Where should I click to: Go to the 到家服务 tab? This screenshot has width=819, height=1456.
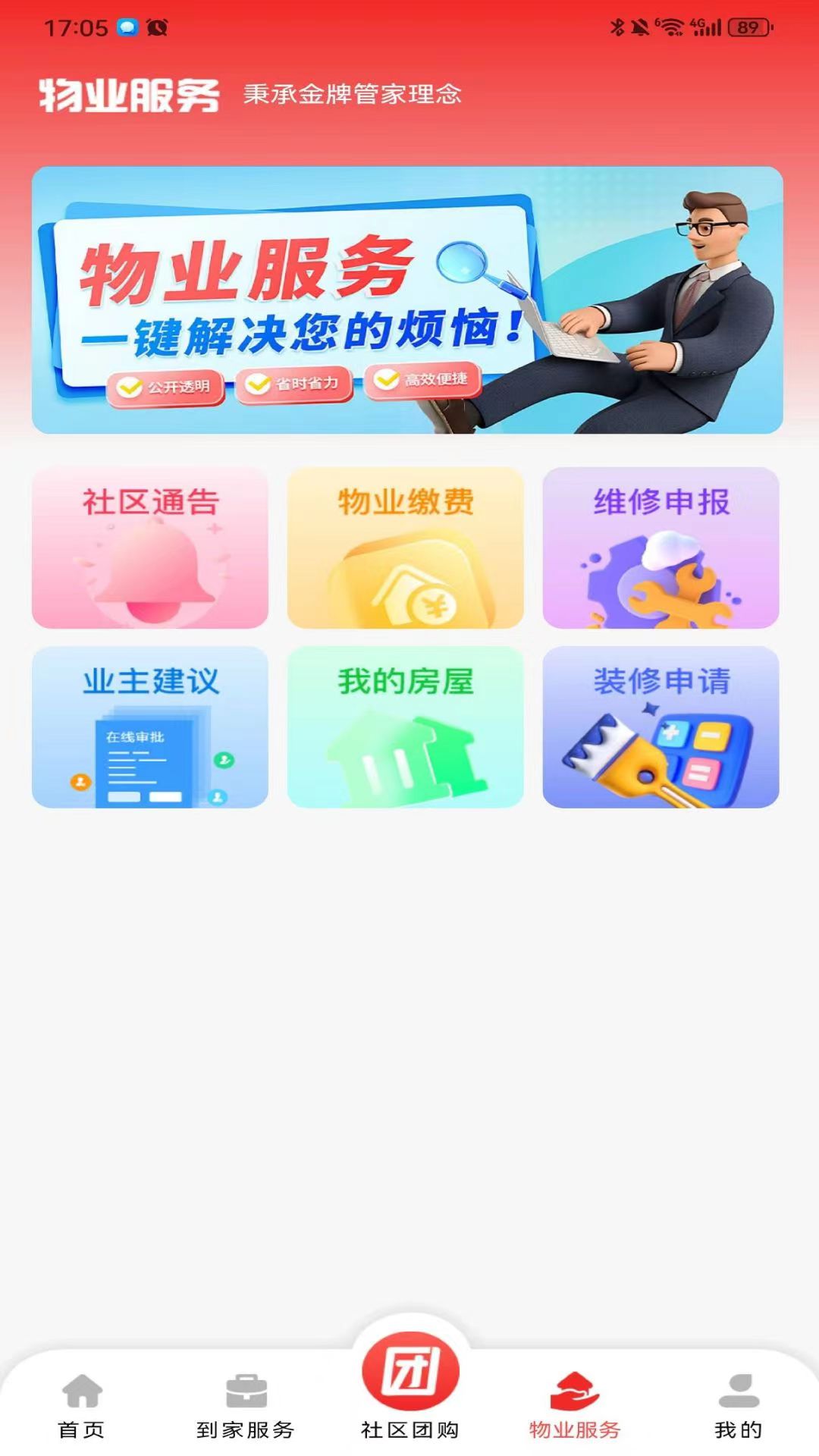(246, 1406)
